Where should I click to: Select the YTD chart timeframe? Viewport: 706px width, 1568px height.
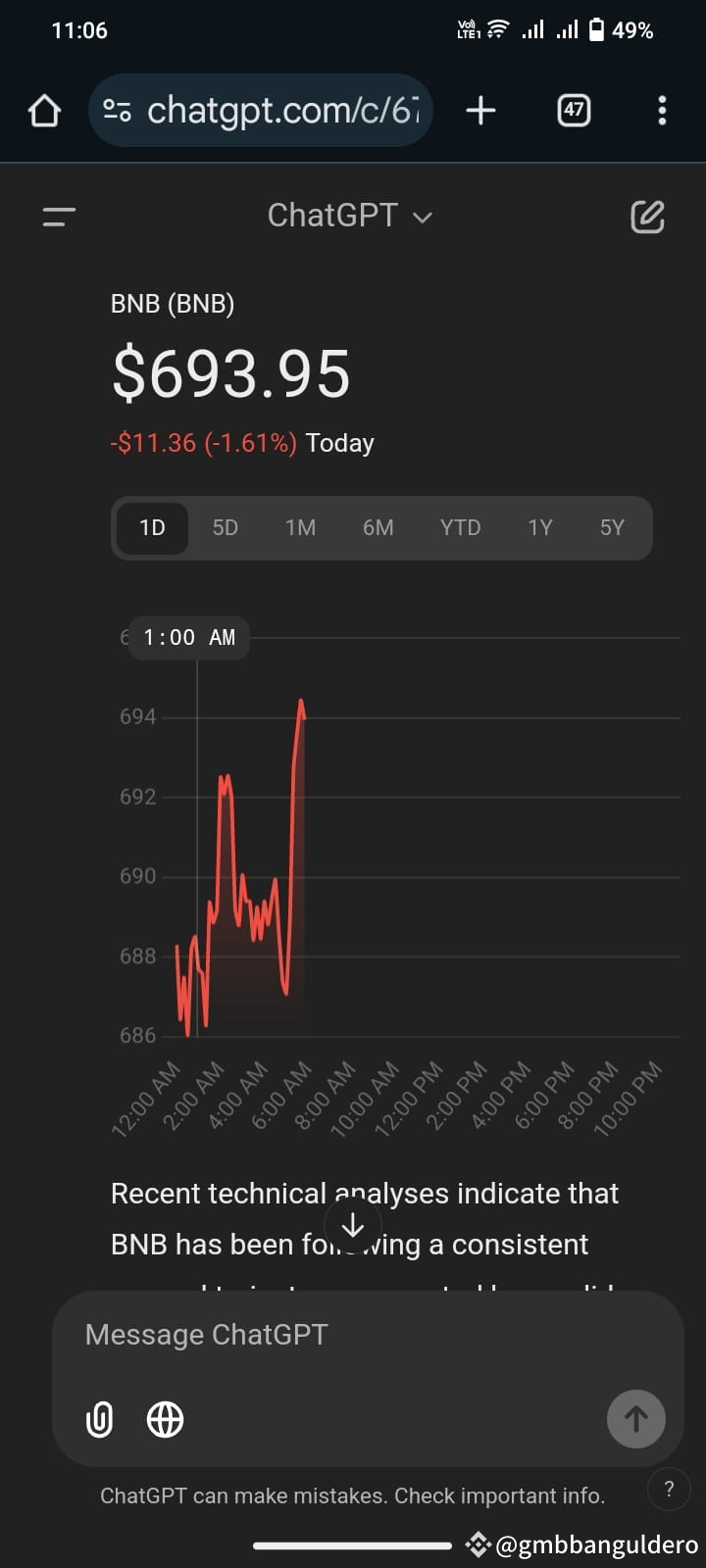459,527
